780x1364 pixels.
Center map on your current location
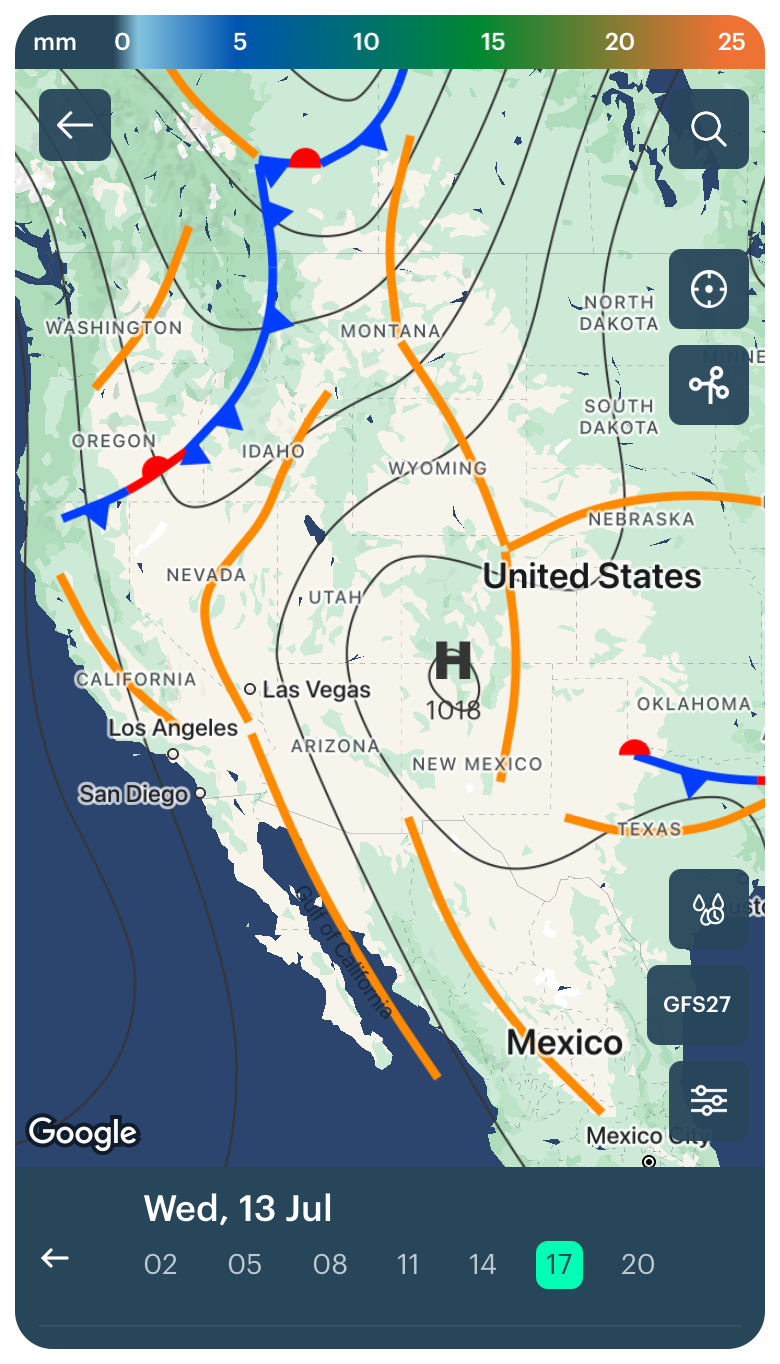709,289
